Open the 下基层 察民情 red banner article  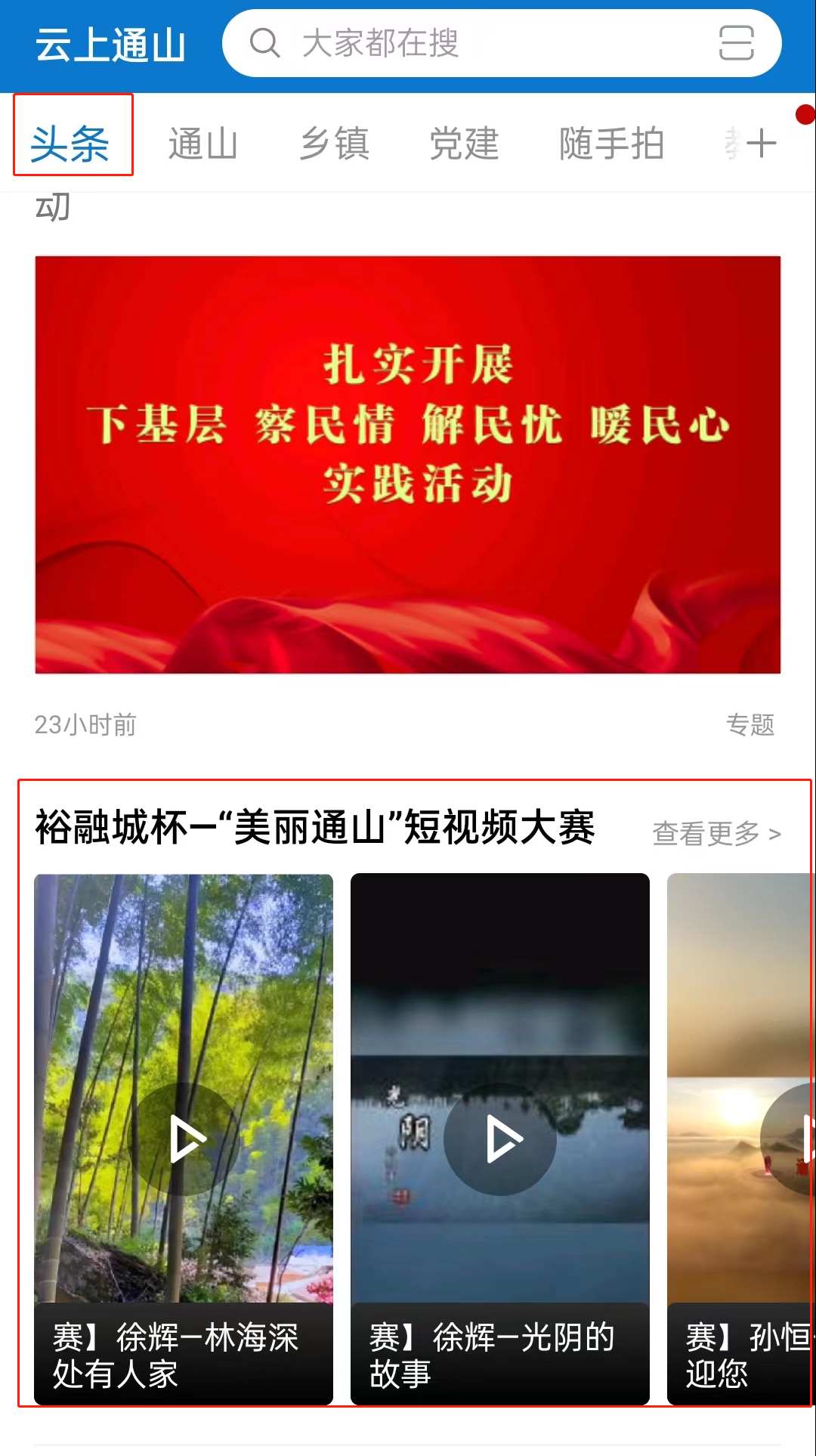point(408,464)
